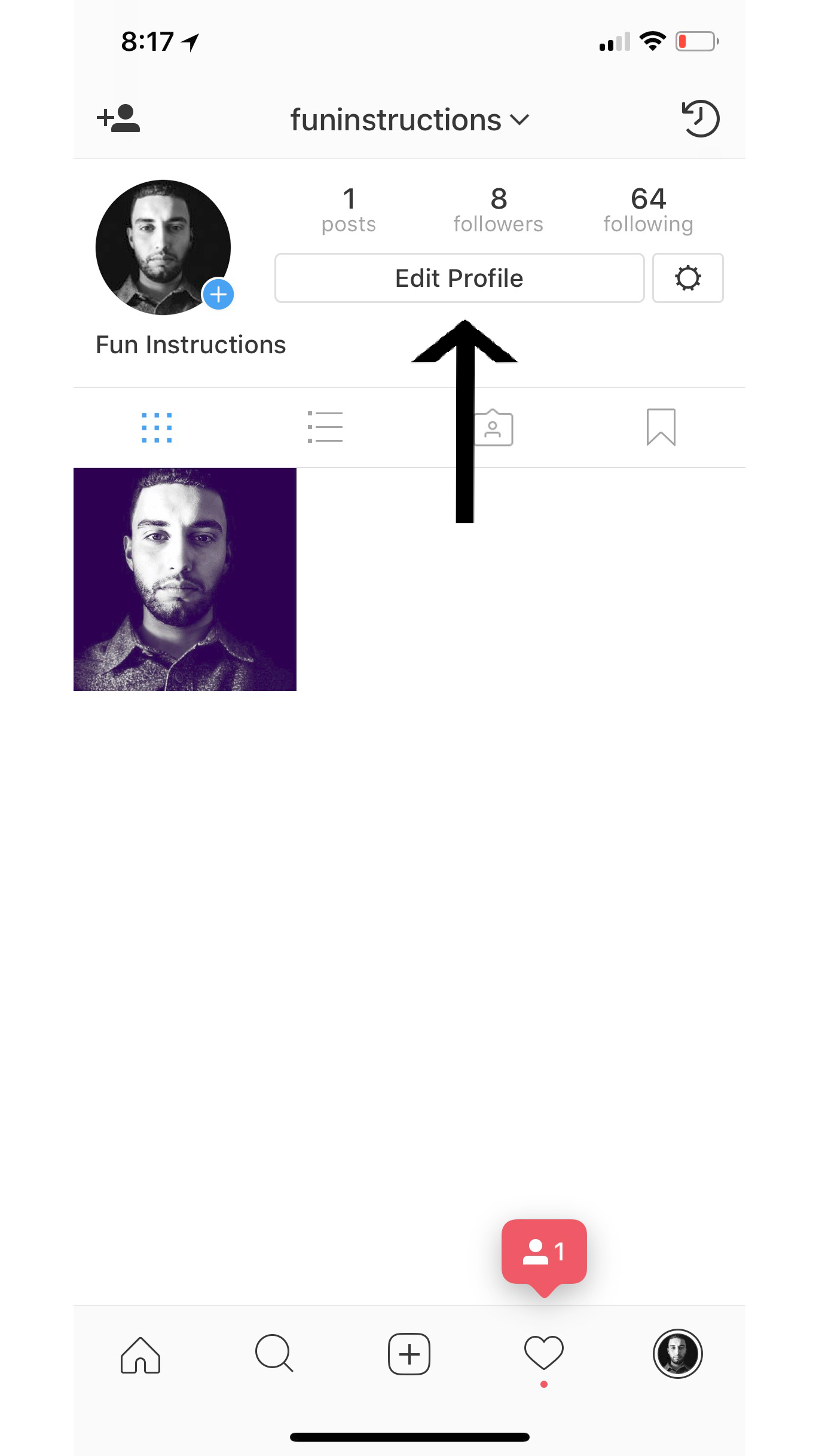Image resolution: width=819 pixels, height=1456 pixels.
Task: View the 8 followers list
Action: click(x=498, y=209)
